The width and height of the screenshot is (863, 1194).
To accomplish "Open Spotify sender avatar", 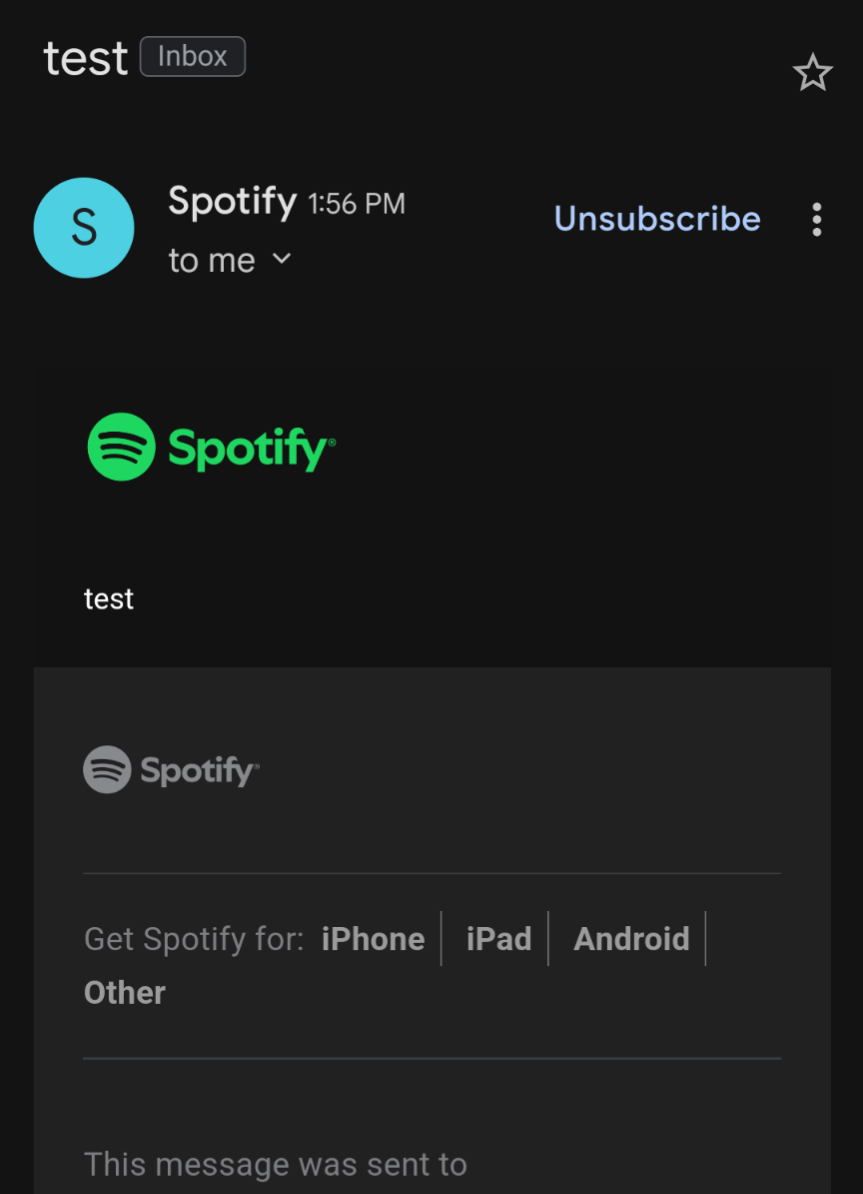I will pos(84,228).
